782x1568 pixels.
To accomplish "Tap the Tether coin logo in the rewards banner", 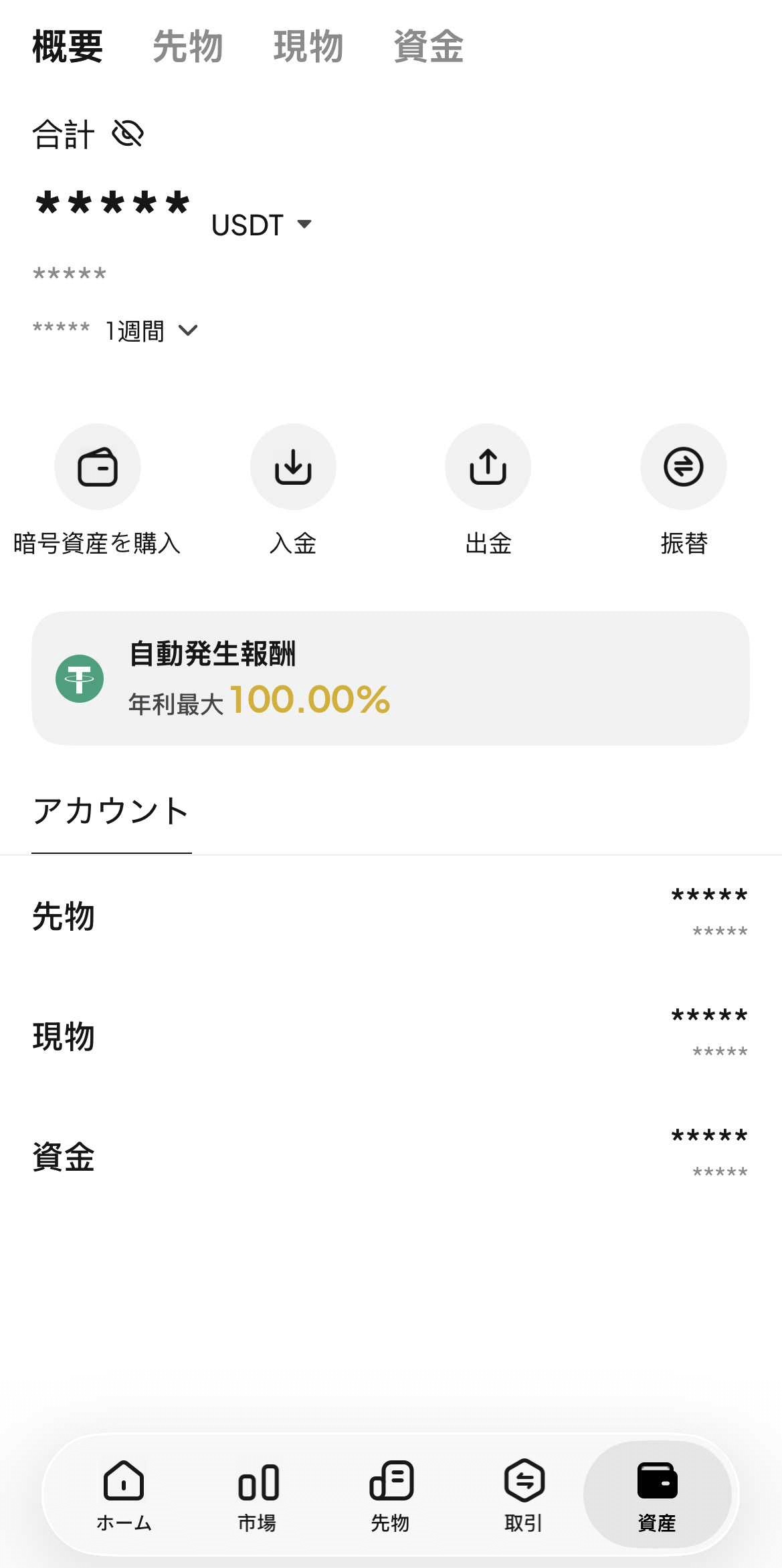I will (x=80, y=677).
